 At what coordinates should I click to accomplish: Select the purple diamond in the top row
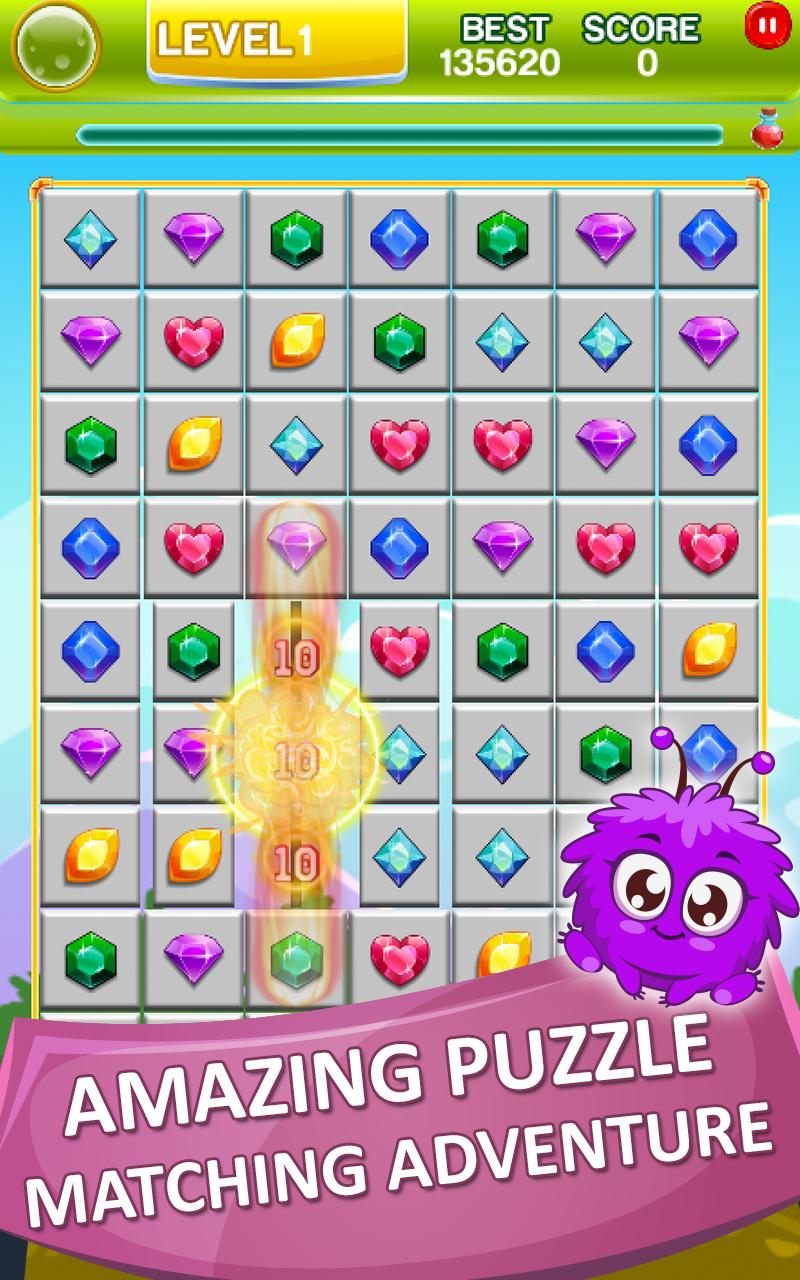pyautogui.click(x=193, y=240)
